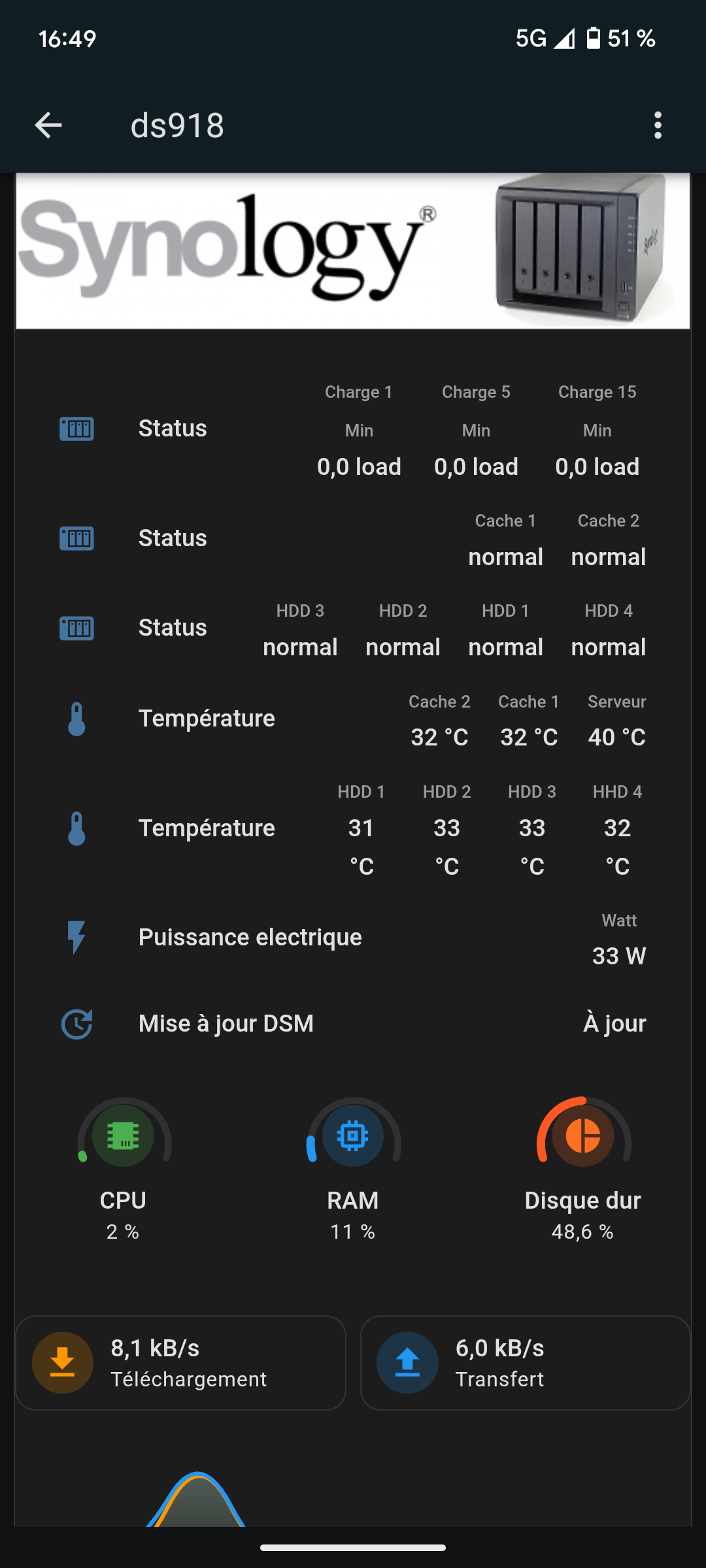Open the Température row with HDD readings
Screen dimensions: 706x1568
tap(207, 828)
